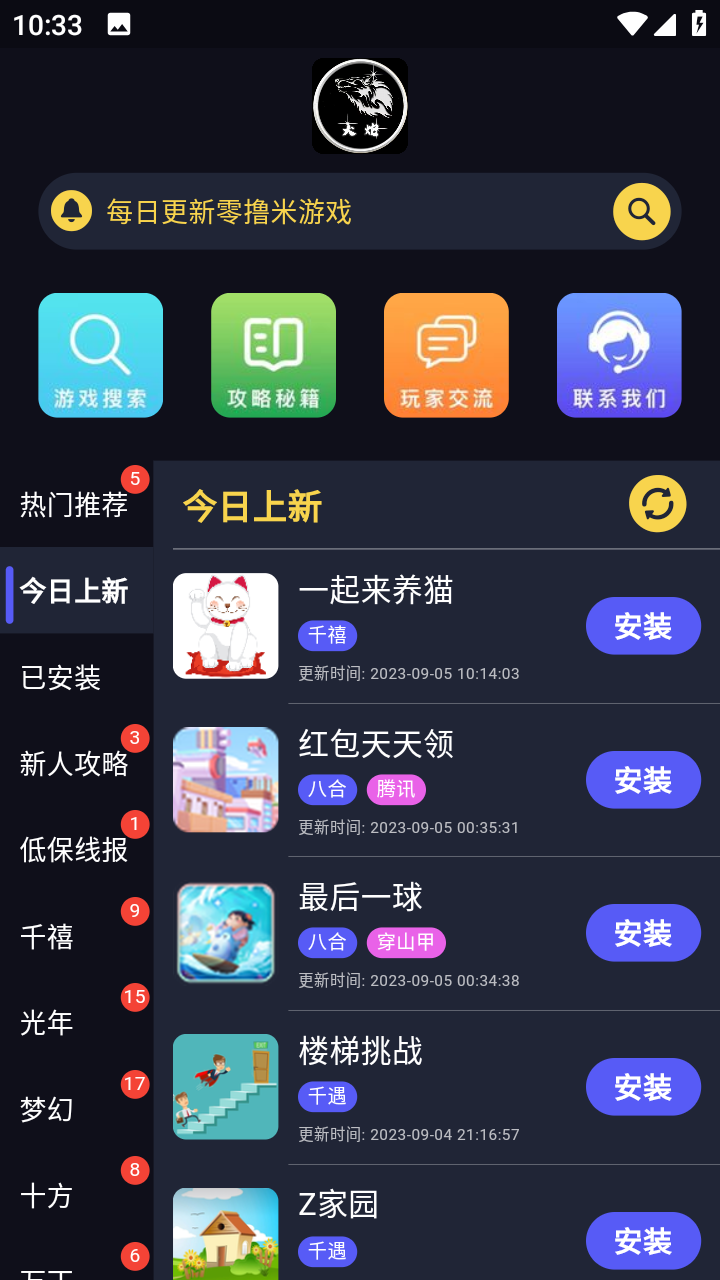720x1280 pixels.
Task: Open 玩家交流 player chat tile
Action: pos(446,355)
